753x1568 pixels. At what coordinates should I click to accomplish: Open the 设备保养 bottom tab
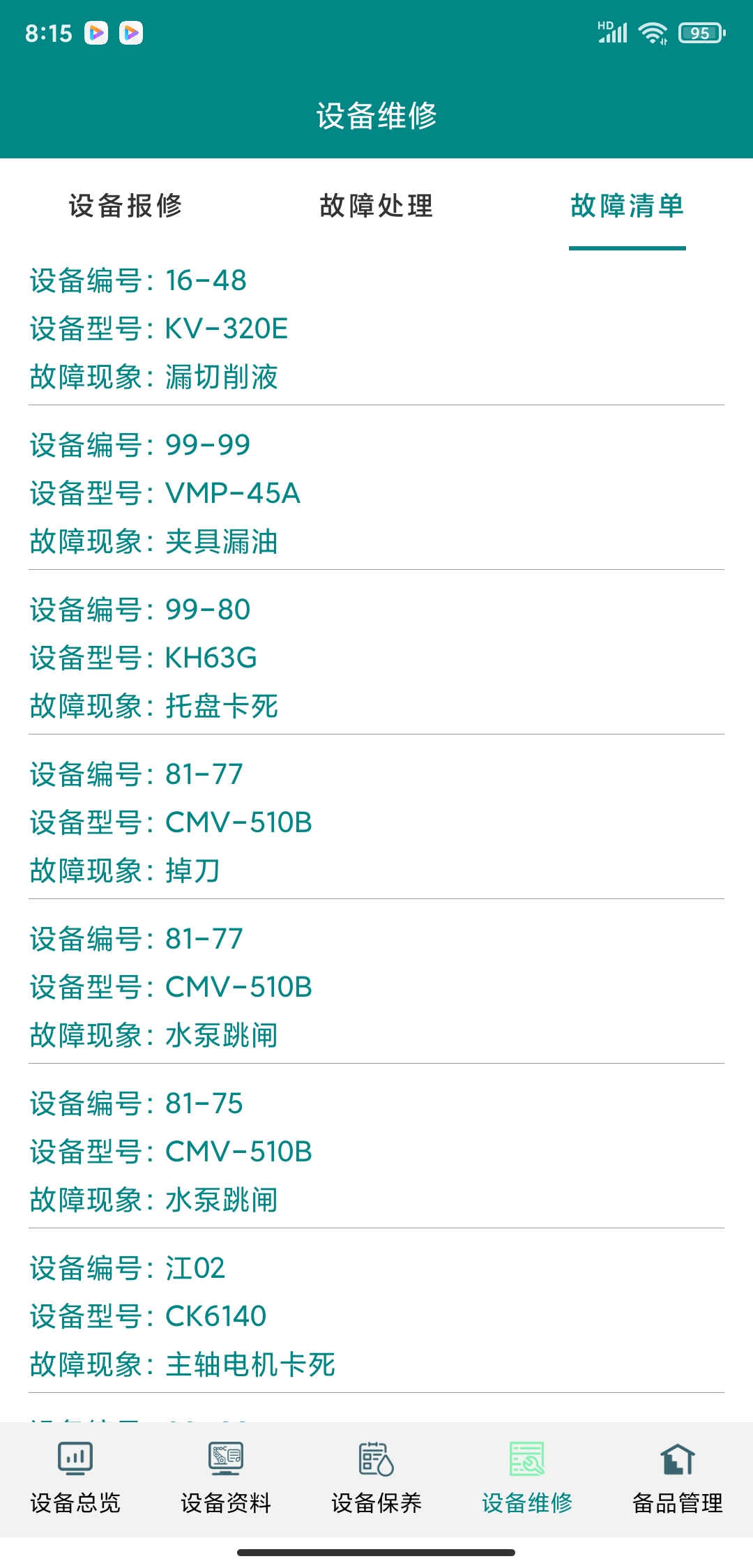(376, 1478)
